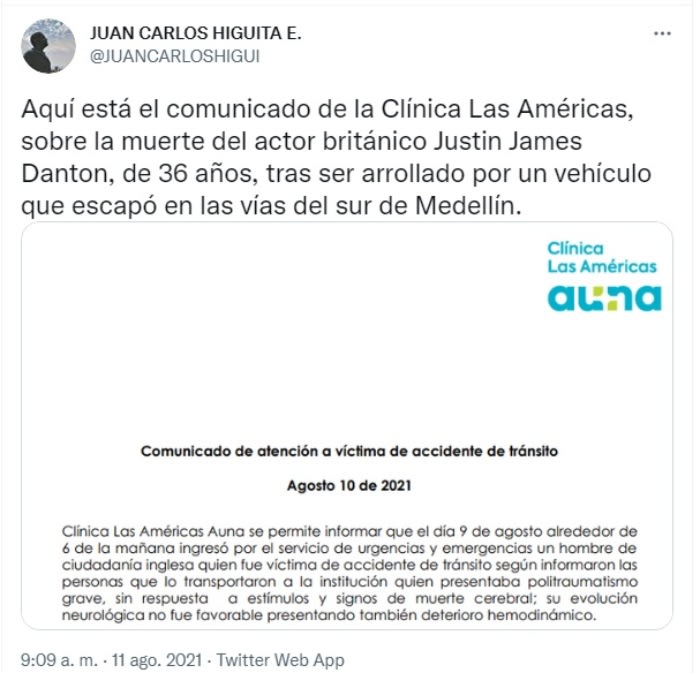
Task: Tap the @JUANCARLOSHIGUI handle
Action: 174,56
